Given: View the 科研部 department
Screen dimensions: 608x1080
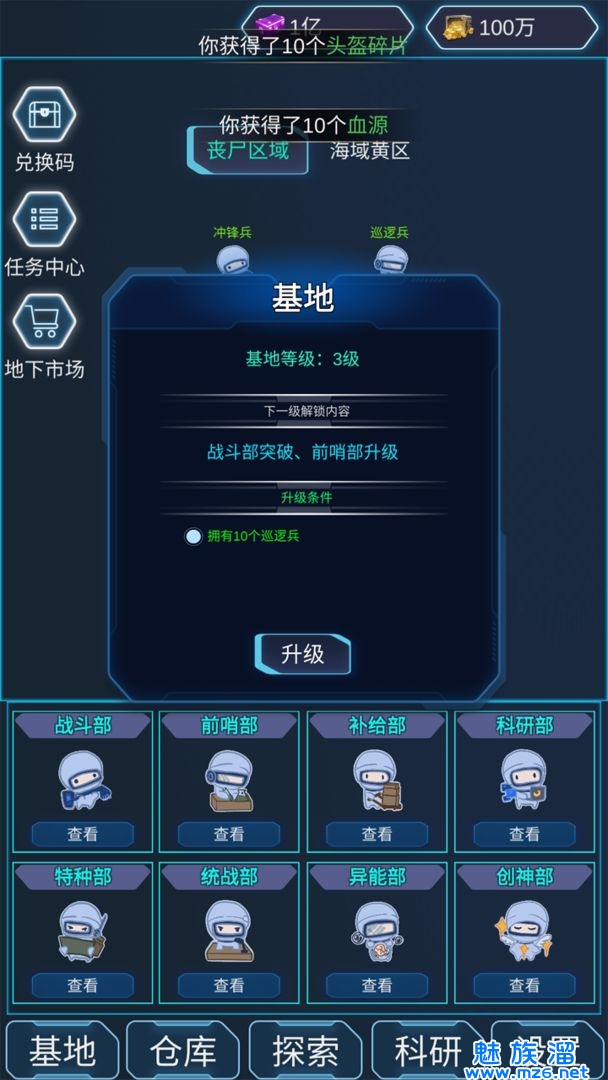Looking at the screenshot, I should pyautogui.click(x=524, y=833).
